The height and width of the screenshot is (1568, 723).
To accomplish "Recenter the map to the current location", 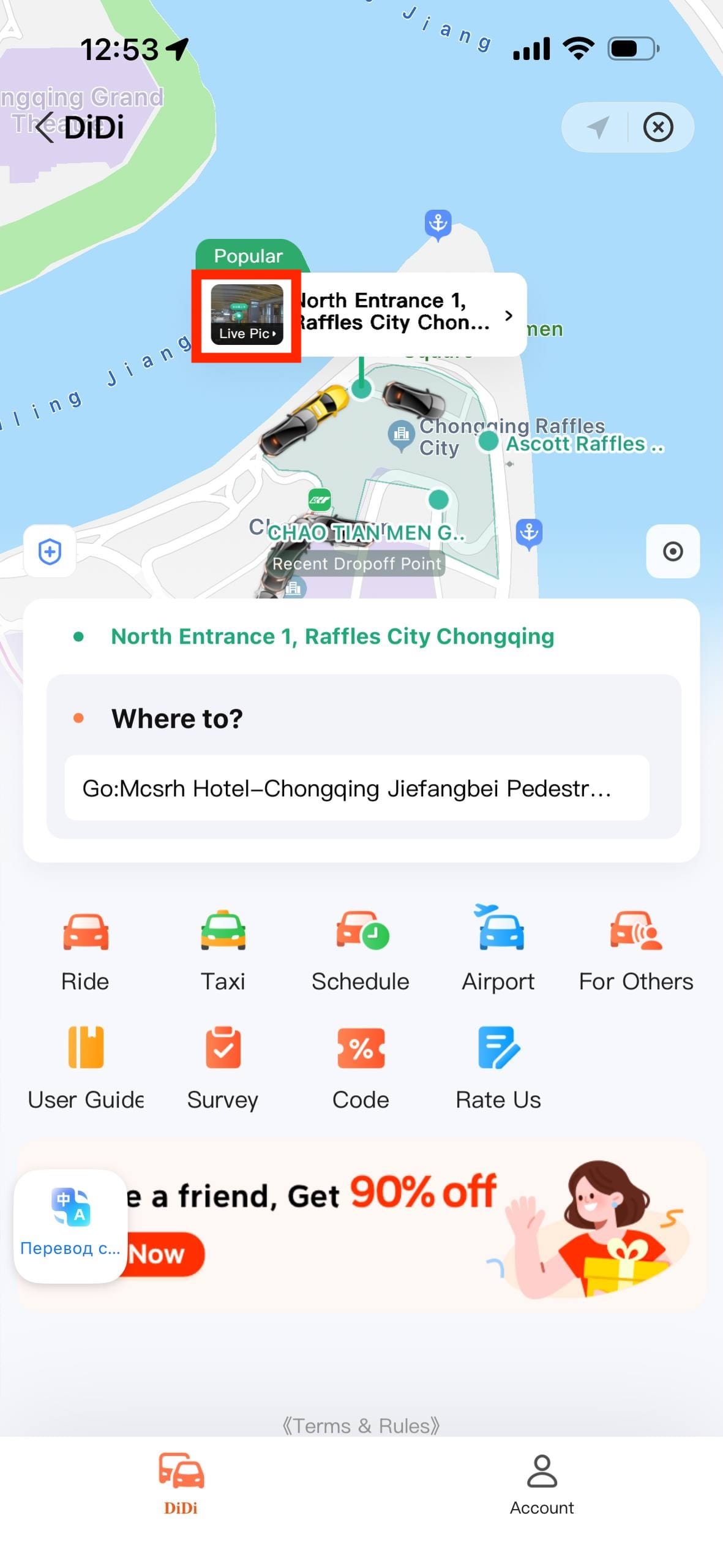I will pos(672,551).
